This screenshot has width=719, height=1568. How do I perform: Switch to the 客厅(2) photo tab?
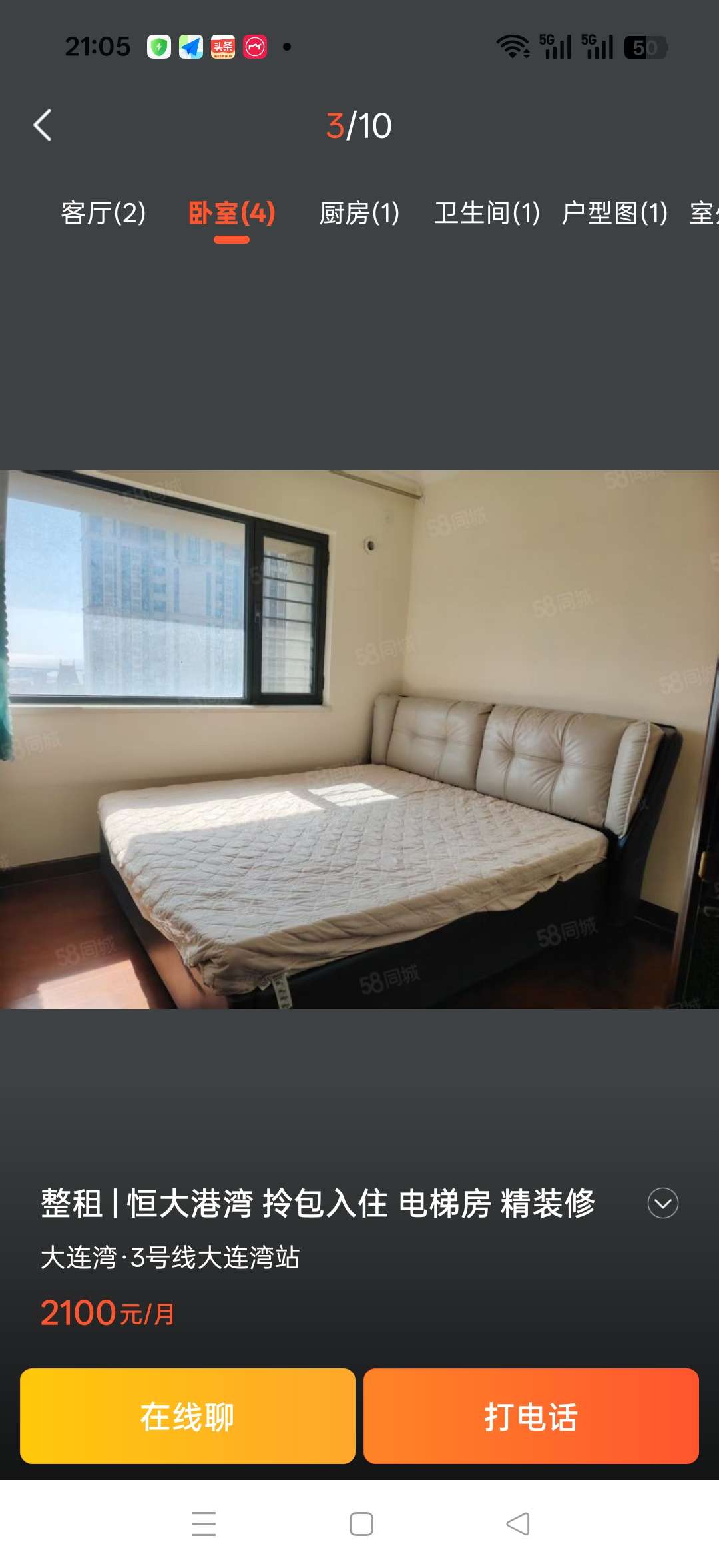point(103,214)
